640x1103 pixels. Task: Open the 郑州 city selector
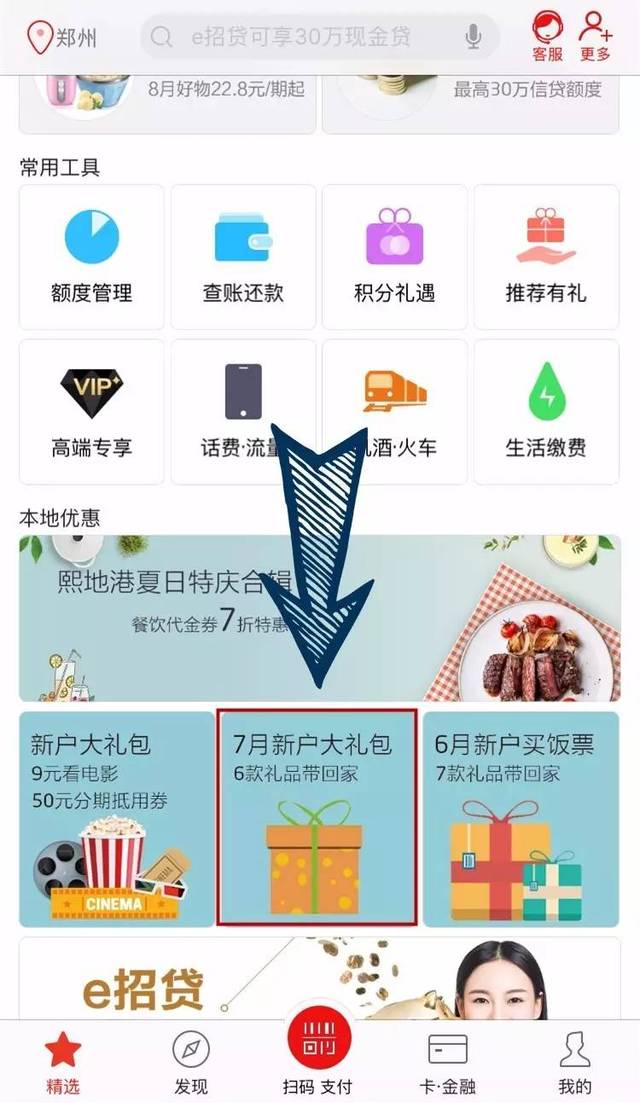(x=66, y=38)
